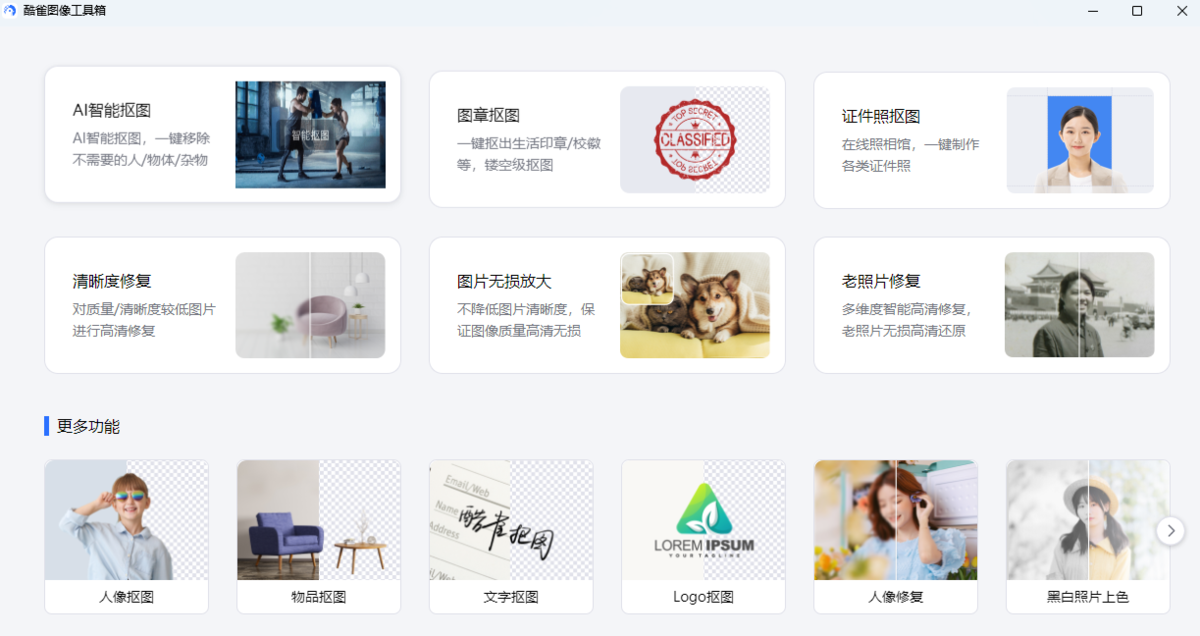Minimize the window

[x=1092, y=11]
